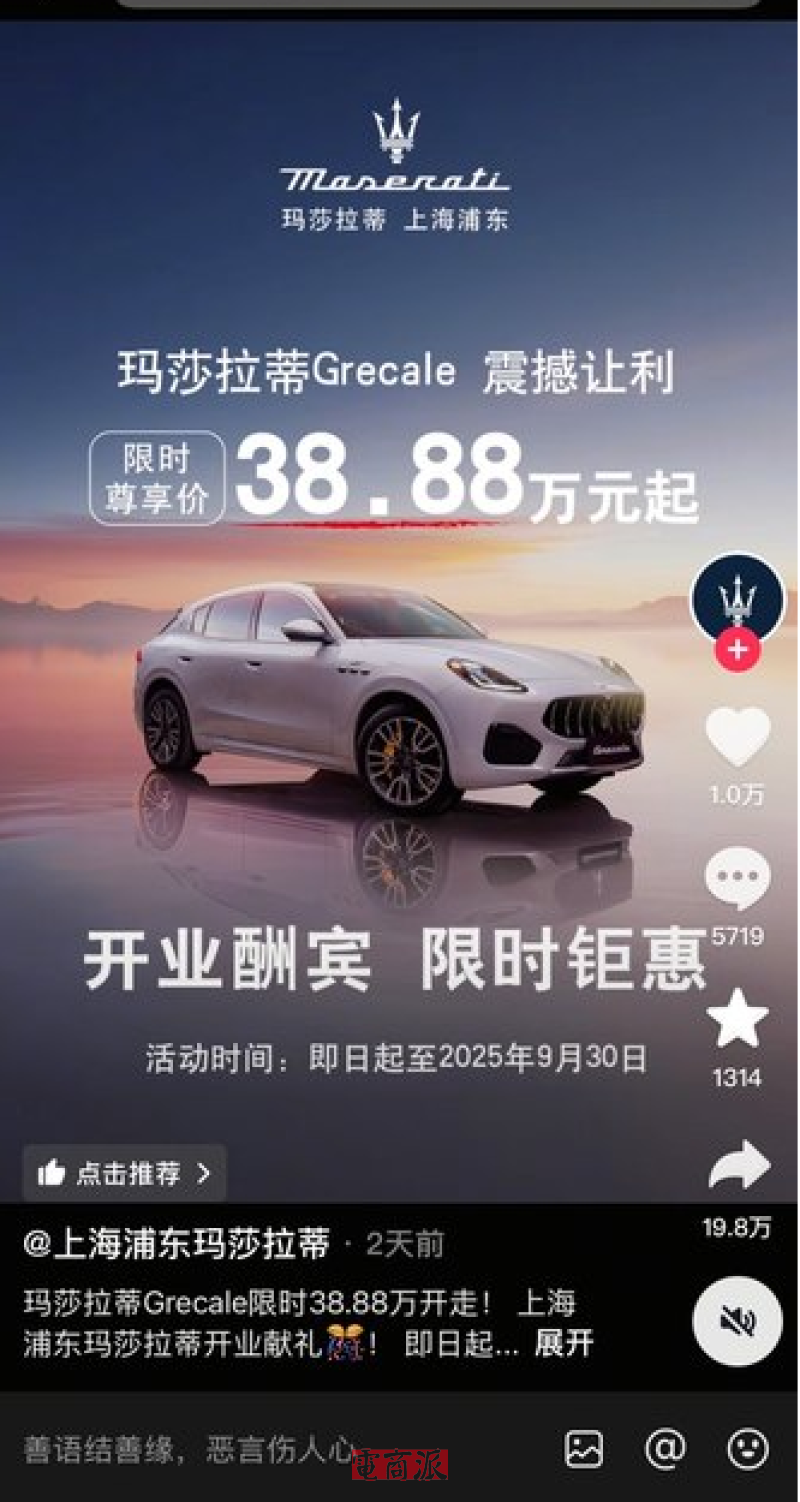The height and width of the screenshot is (1502, 800).
Task: Expand the caption with 展开
Action: click(x=564, y=1343)
